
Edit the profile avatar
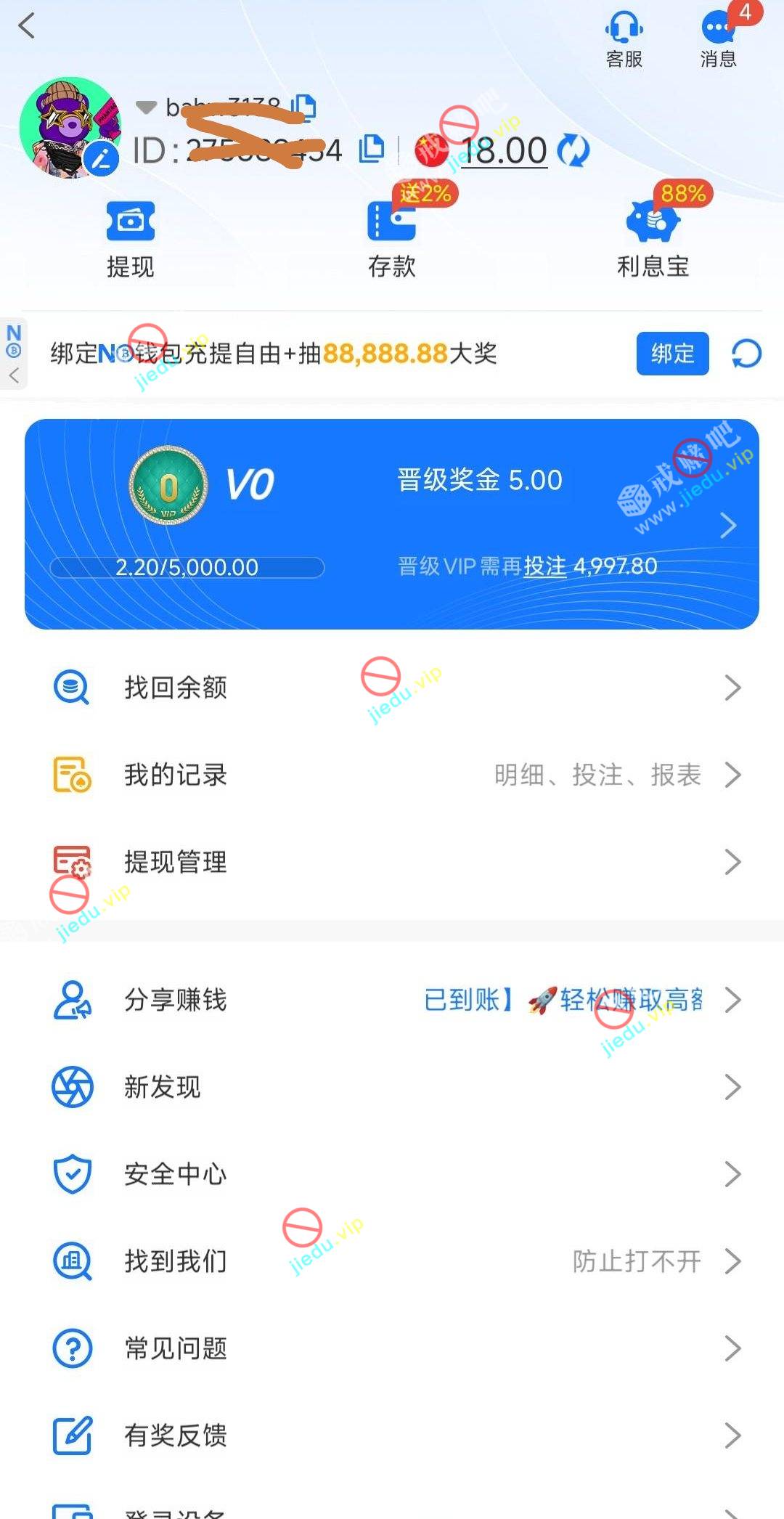coord(101,158)
